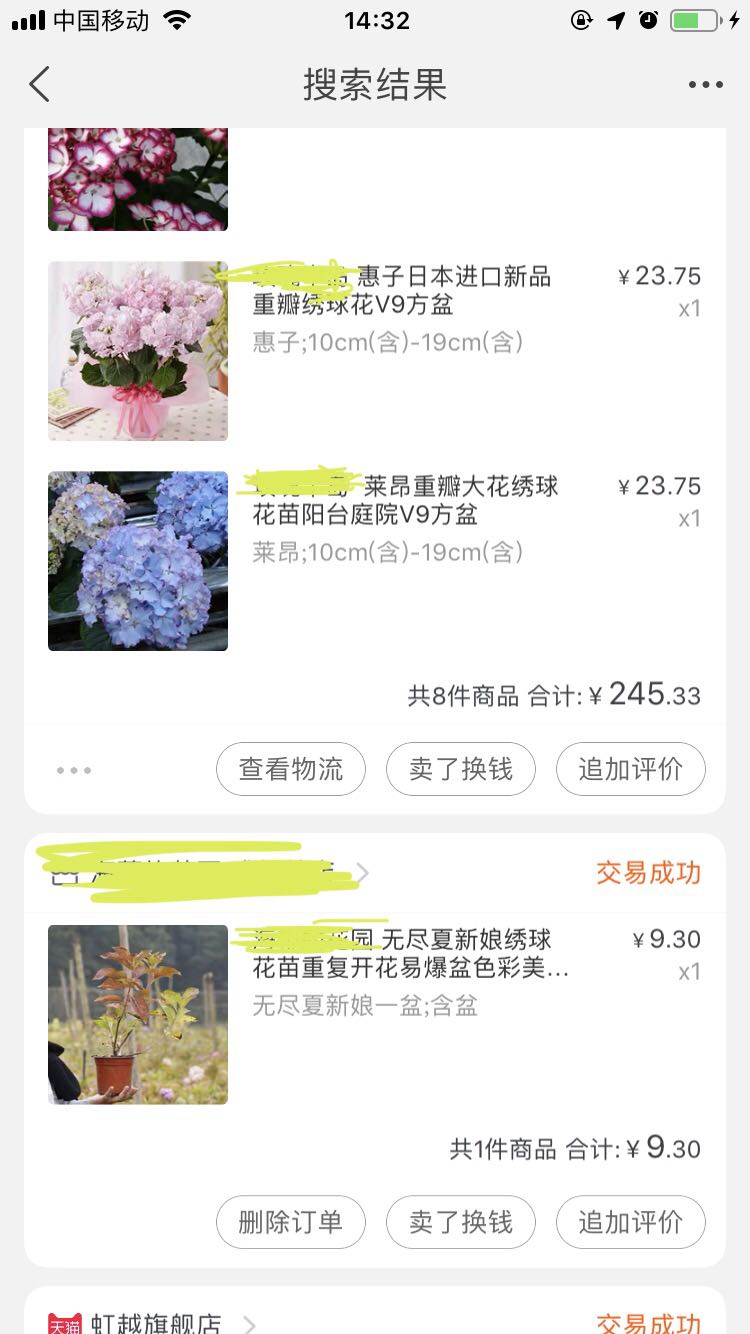Tap 追加评价 on the 9.30 order
750x1334 pixels.
coord(631,1222)
